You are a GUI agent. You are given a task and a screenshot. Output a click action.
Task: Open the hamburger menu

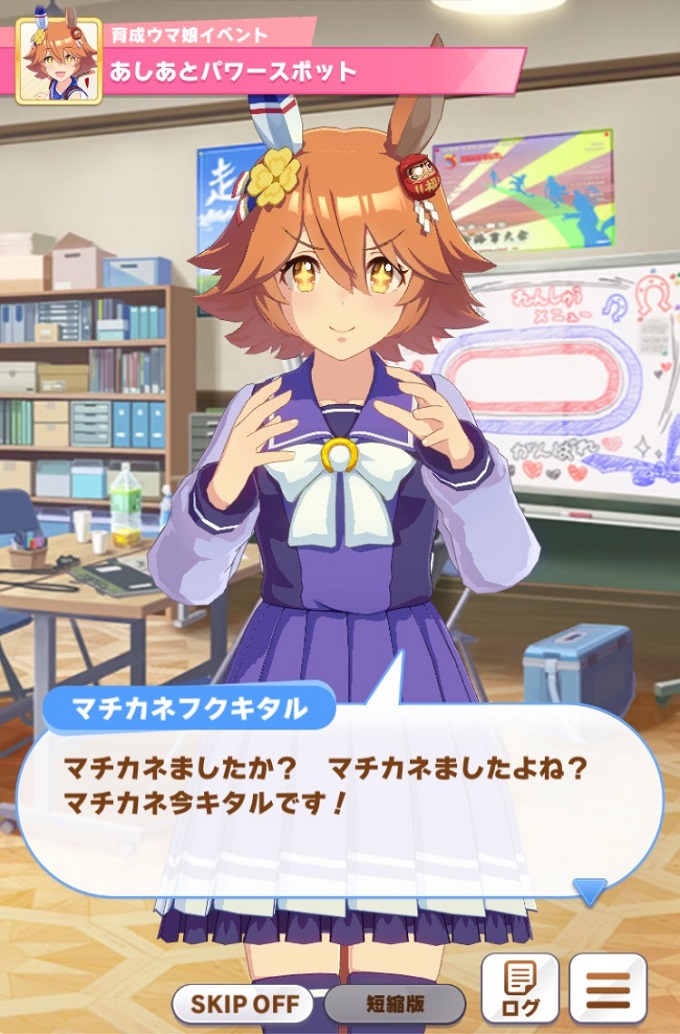(x=608, y=988)
